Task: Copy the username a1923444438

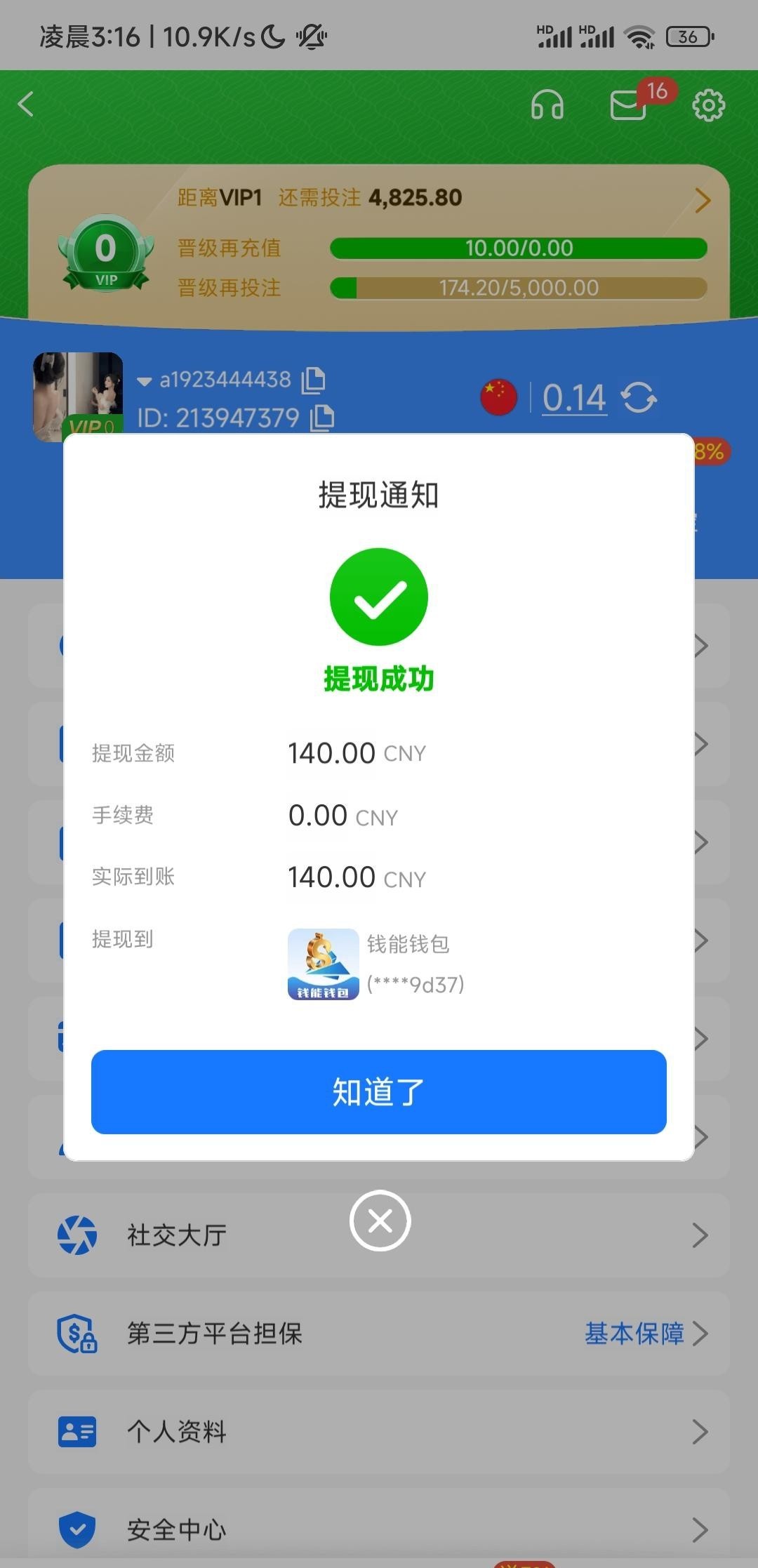Action: (314, 380)
